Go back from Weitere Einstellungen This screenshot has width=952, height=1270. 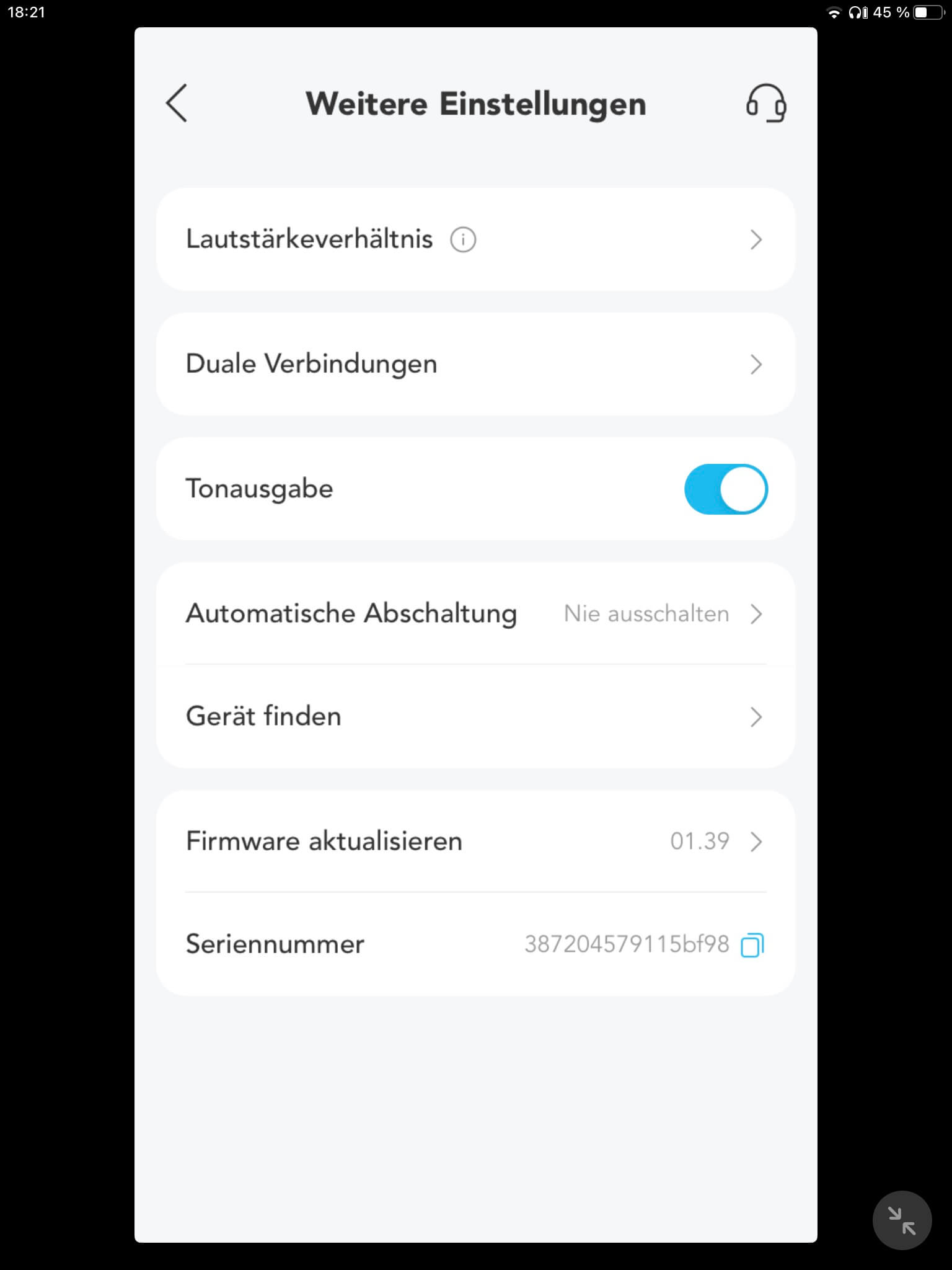177,103
